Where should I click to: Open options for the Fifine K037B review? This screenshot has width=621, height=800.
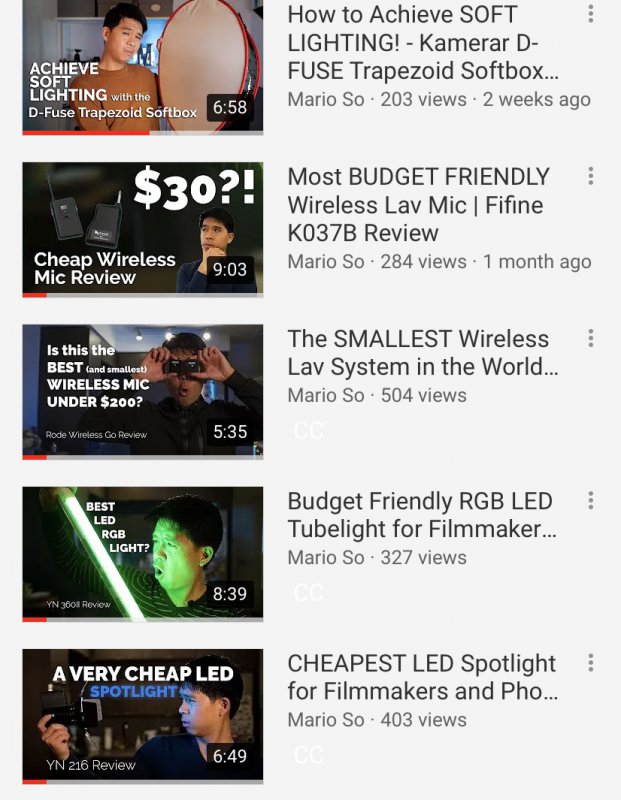(591, 177)
